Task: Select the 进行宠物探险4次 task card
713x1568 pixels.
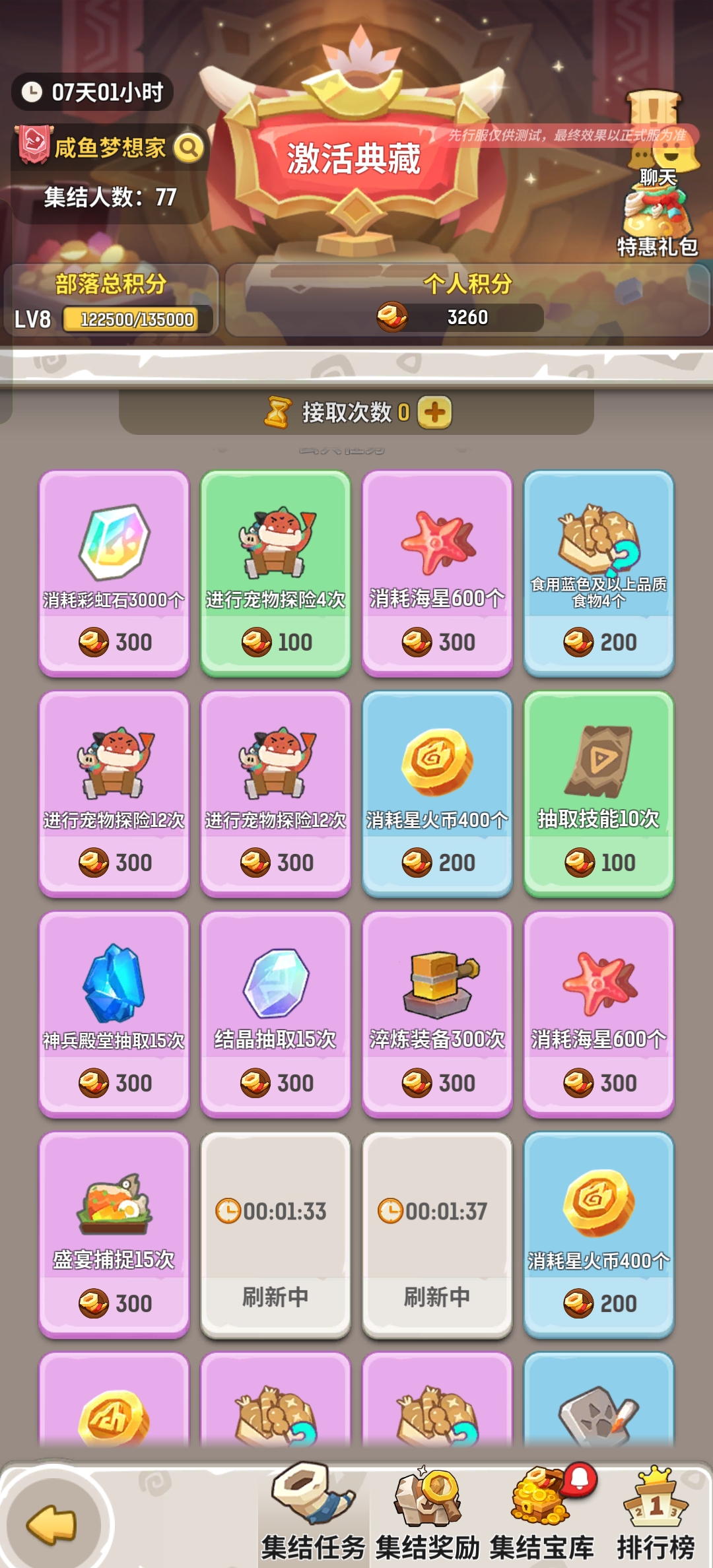Action: point(275,572)
